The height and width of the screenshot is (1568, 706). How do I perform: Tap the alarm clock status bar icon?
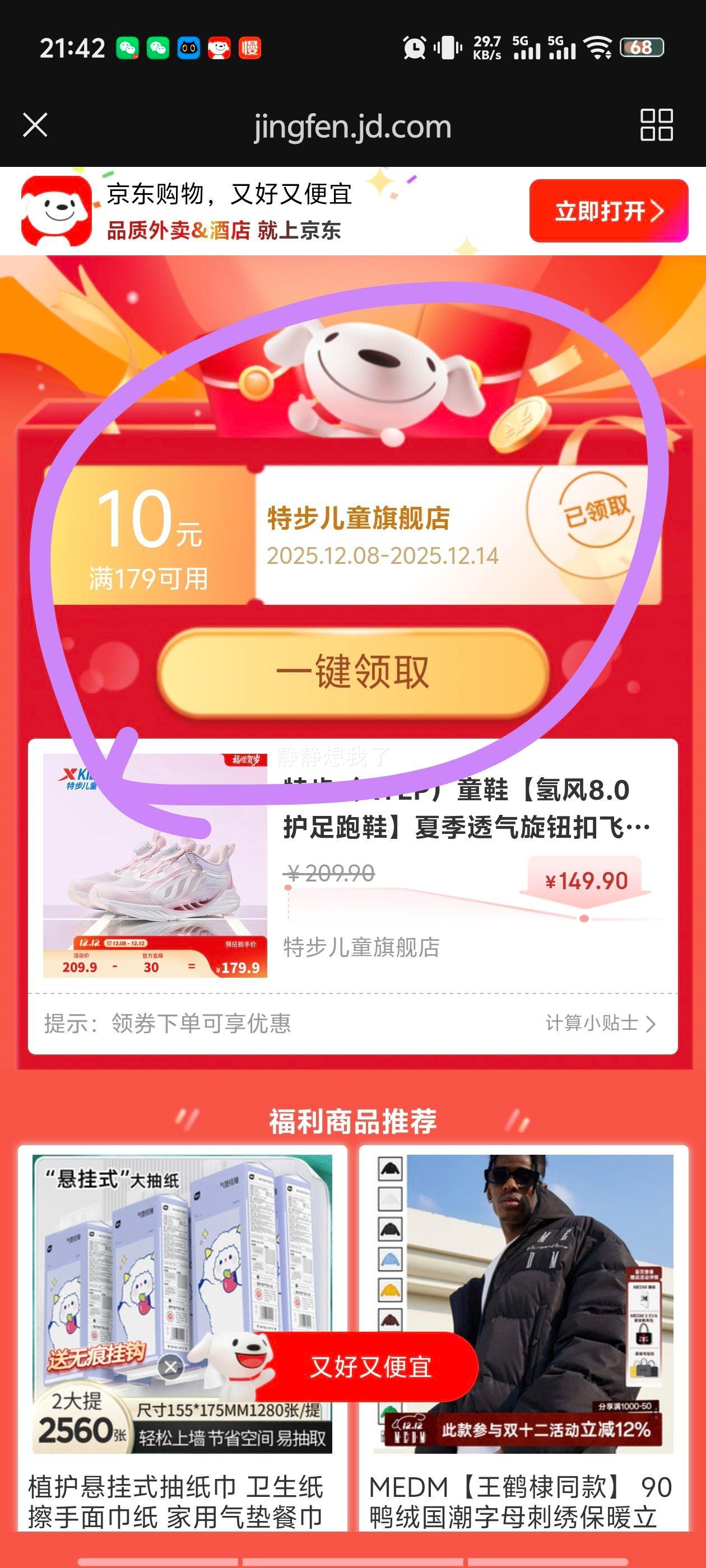(x=414, y=48)
